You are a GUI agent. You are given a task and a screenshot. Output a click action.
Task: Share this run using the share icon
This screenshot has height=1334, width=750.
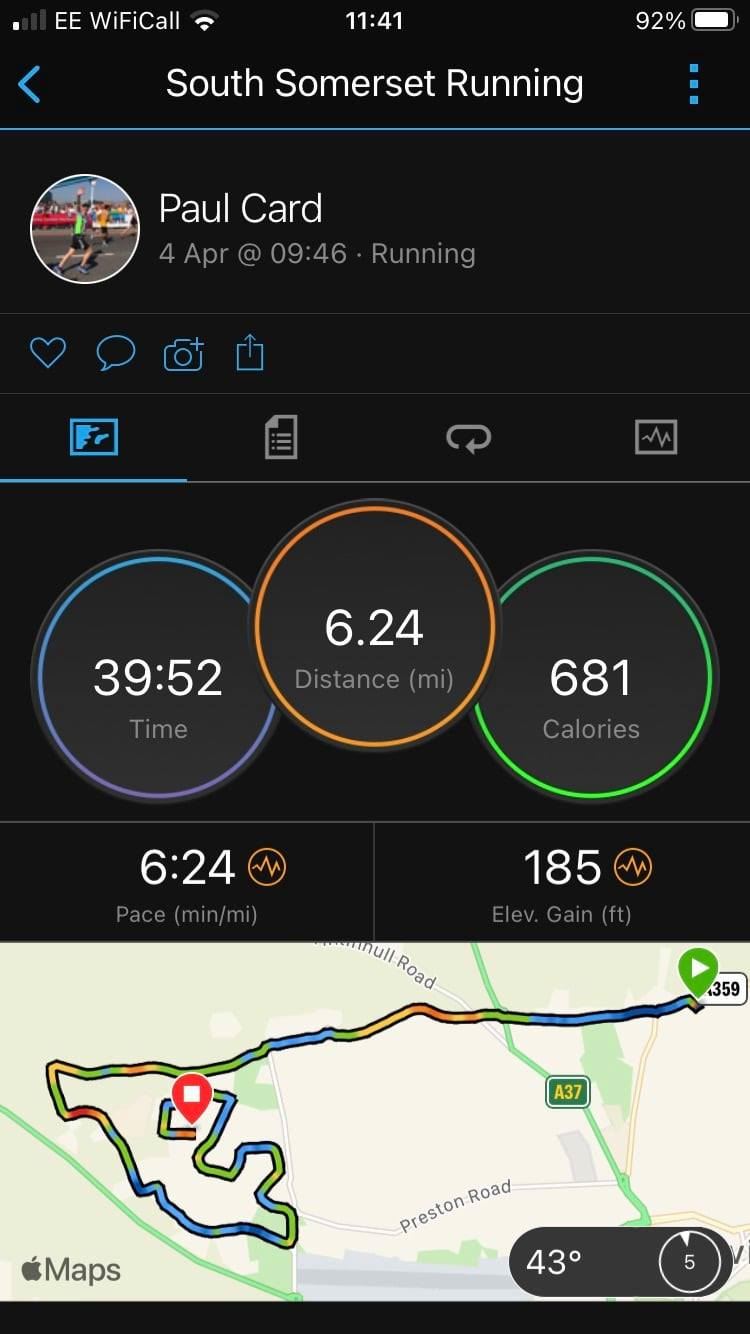coord(250,353)
